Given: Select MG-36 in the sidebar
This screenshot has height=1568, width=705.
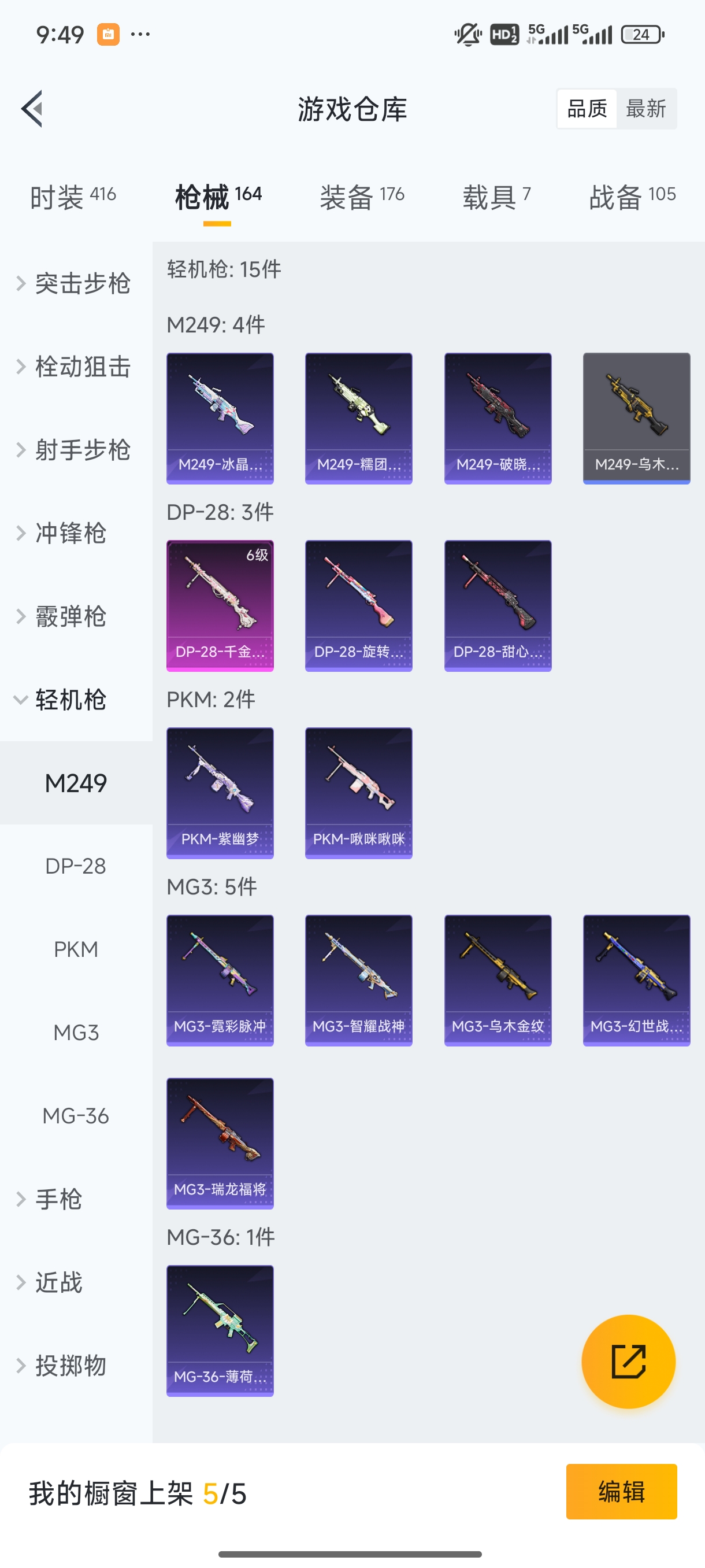Looking at the screenshot, I should click(x=76, y=1116).
